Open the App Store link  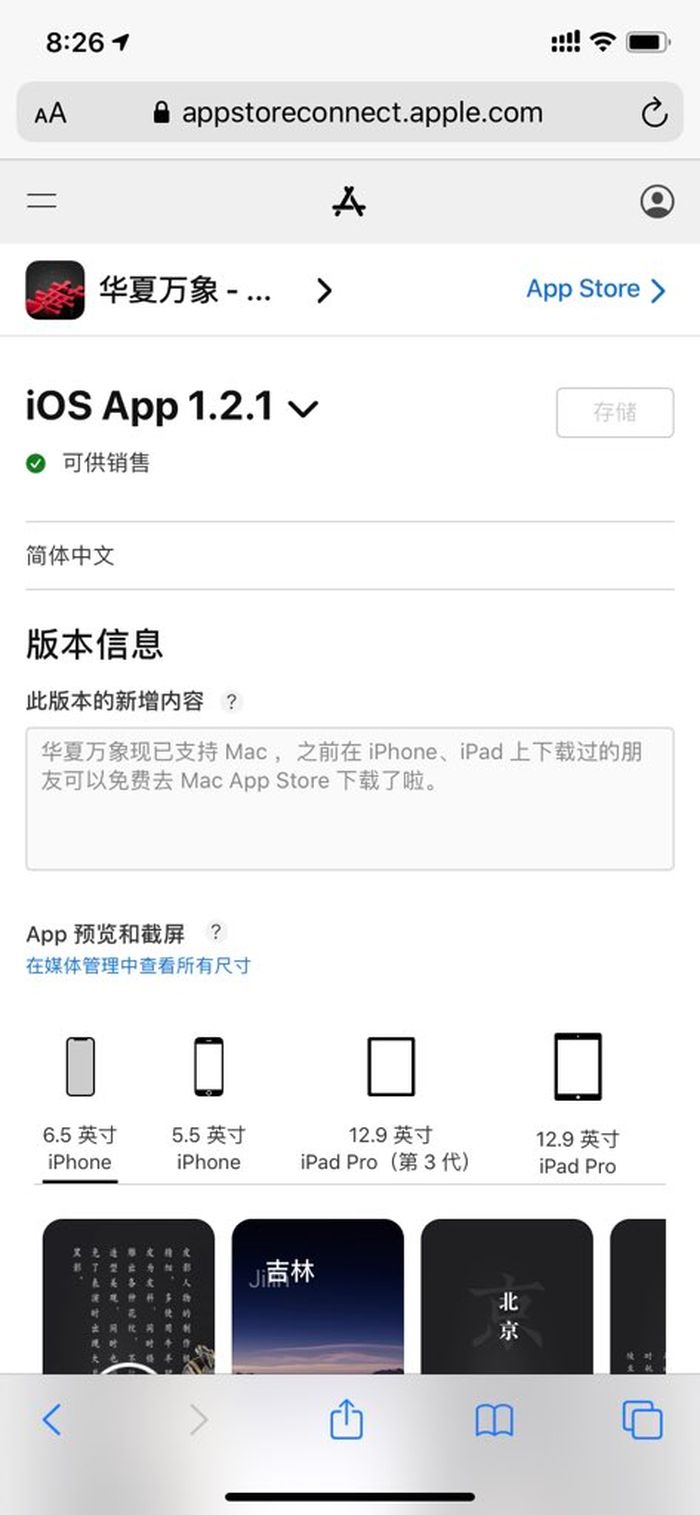pyautogui.click(x=595, y=290)
